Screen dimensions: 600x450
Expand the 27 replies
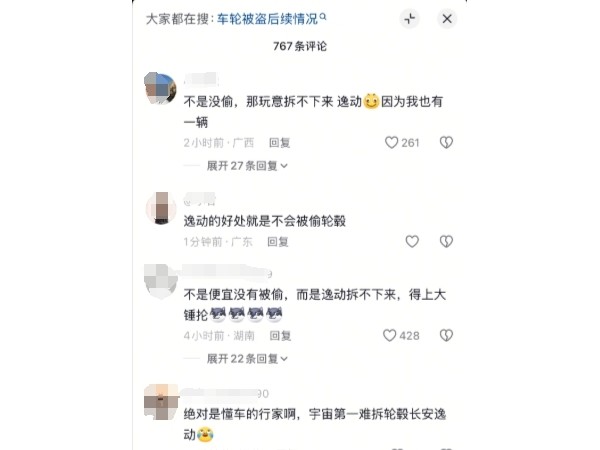[x=247, y=165]
